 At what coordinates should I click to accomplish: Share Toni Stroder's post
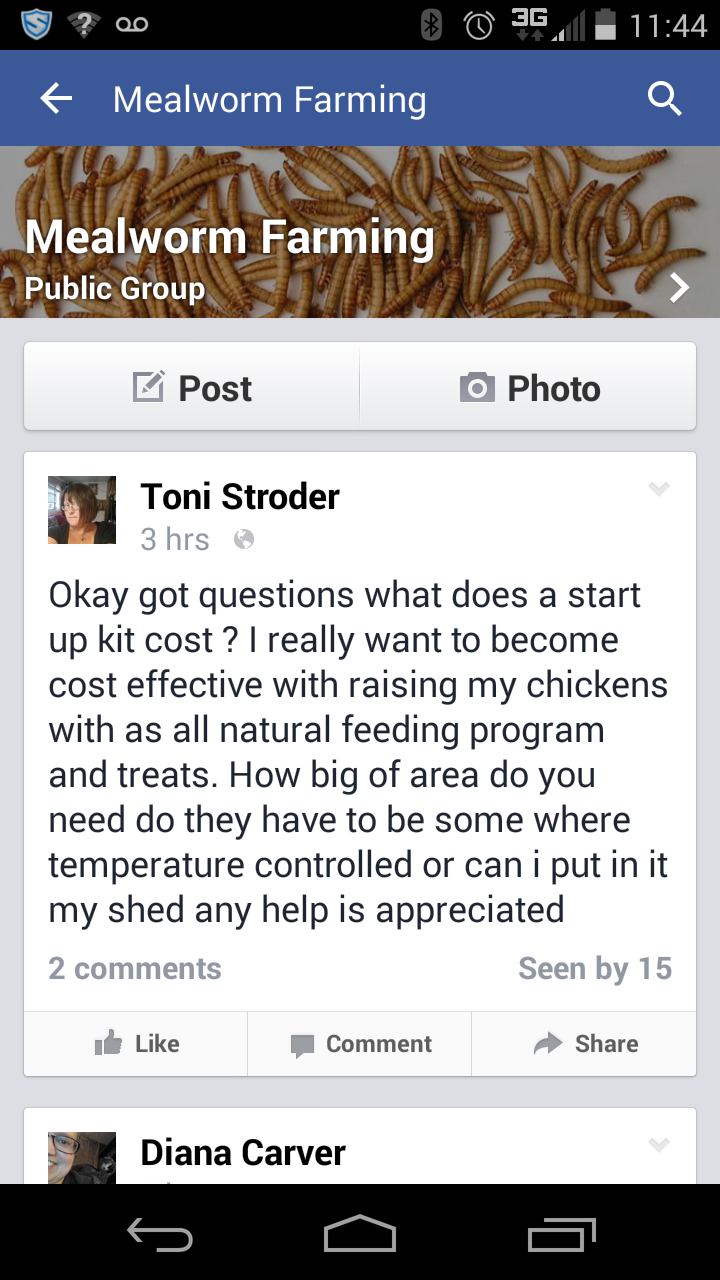584,1044
